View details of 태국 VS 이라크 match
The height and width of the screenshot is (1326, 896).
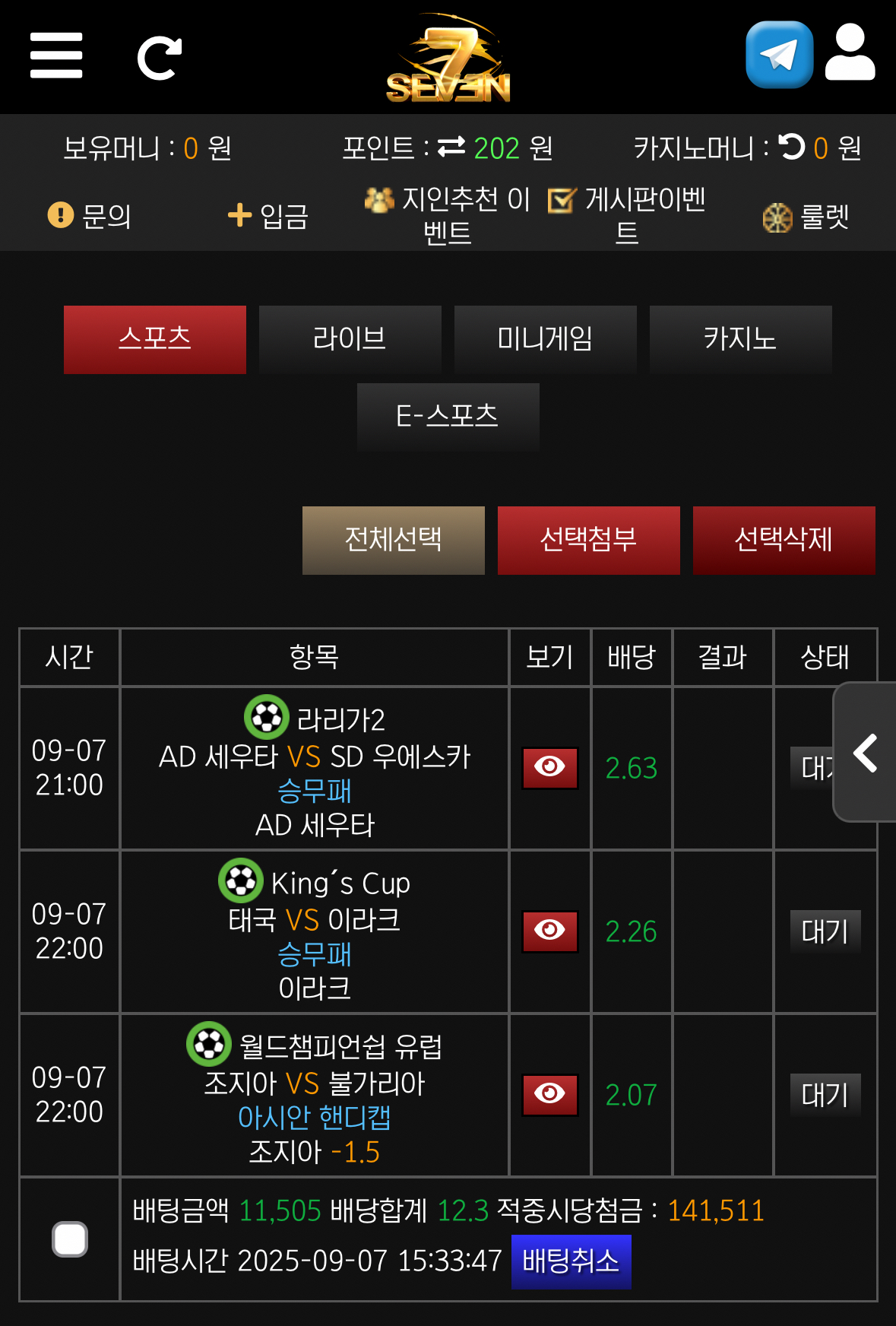549,931
